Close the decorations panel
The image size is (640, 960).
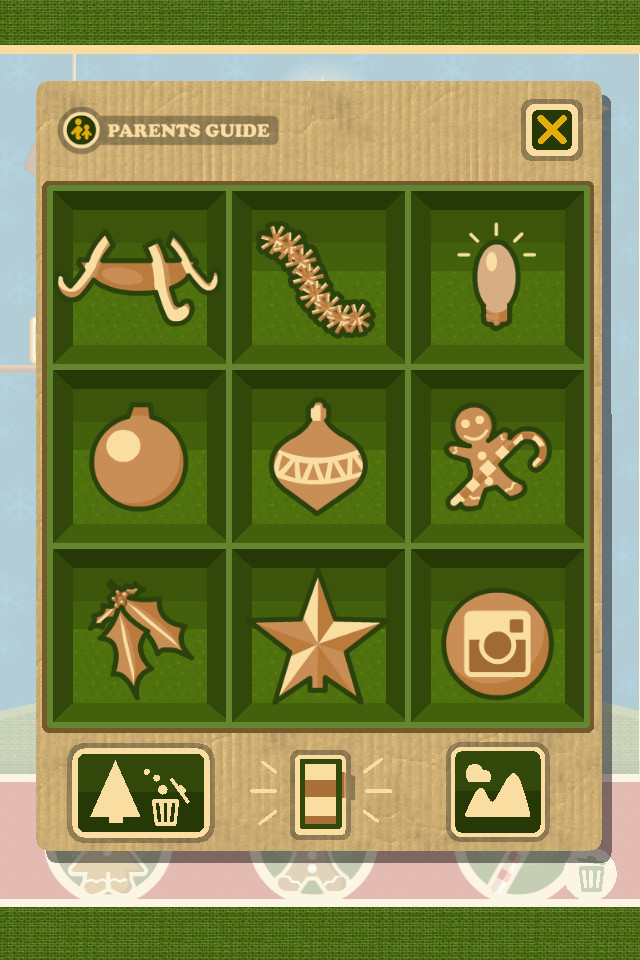551,130
